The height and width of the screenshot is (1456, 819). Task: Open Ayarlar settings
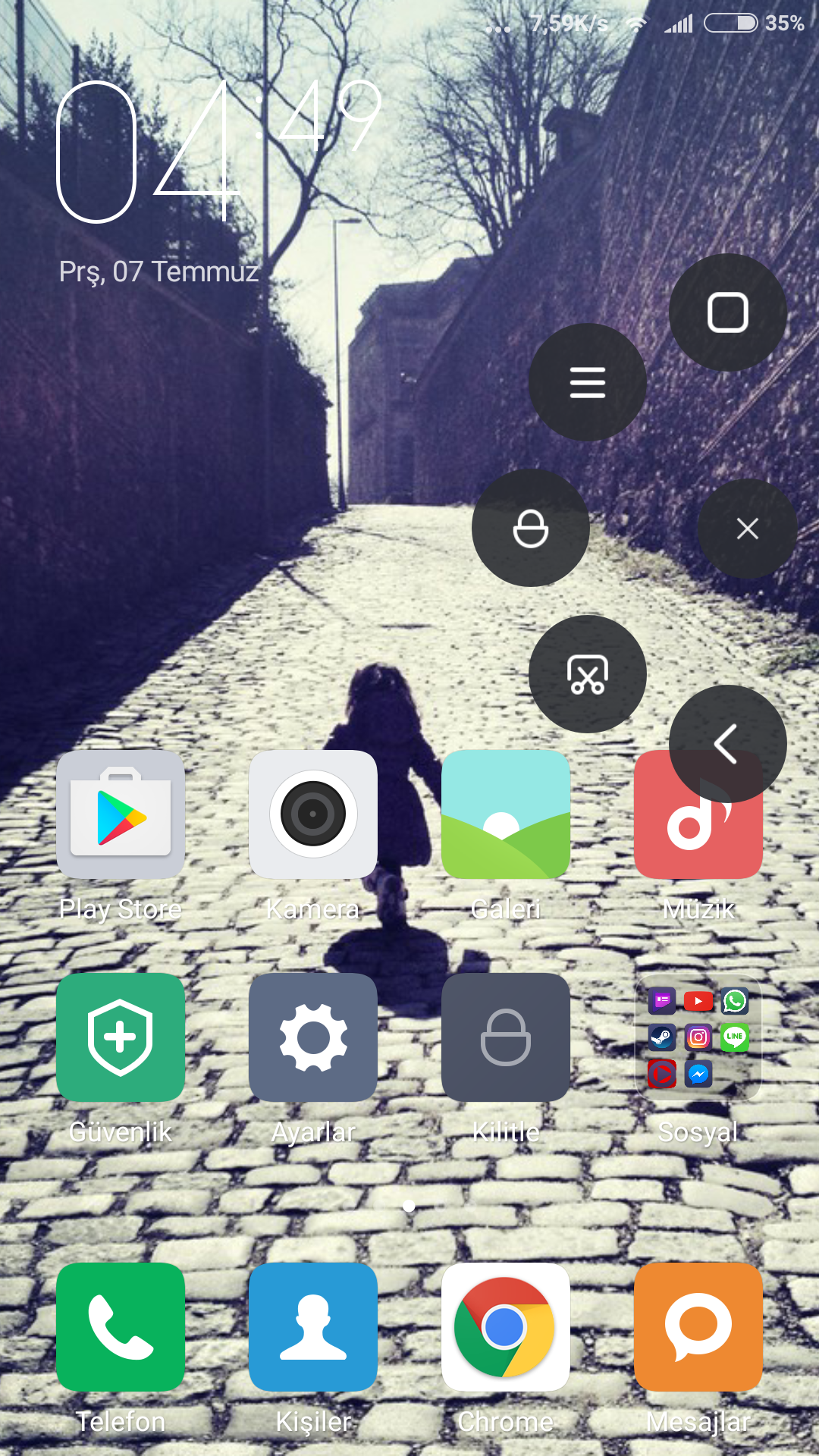(x=313, y=1037)
